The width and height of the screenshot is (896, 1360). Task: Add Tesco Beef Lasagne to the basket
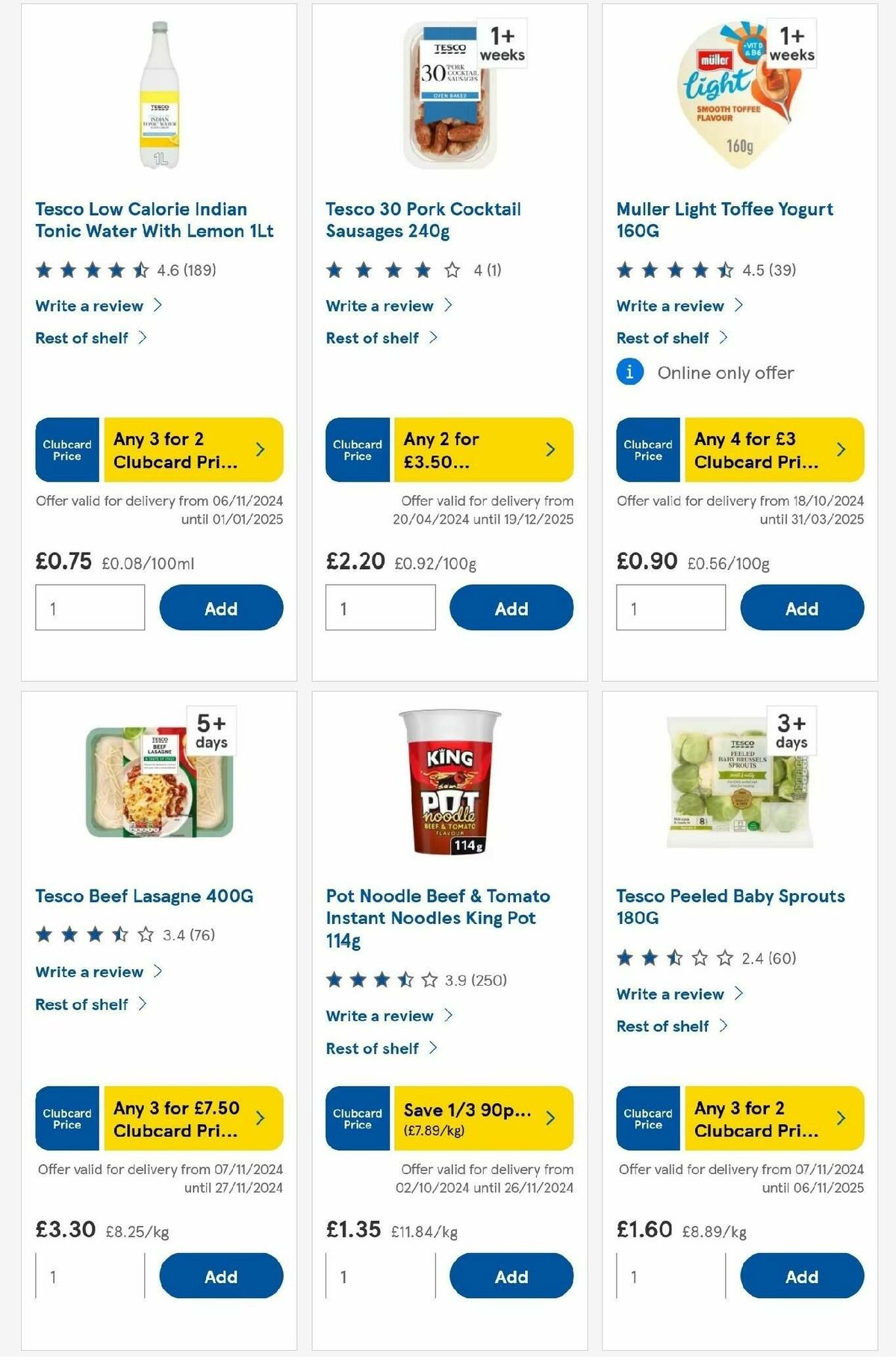coord(220,1276)
